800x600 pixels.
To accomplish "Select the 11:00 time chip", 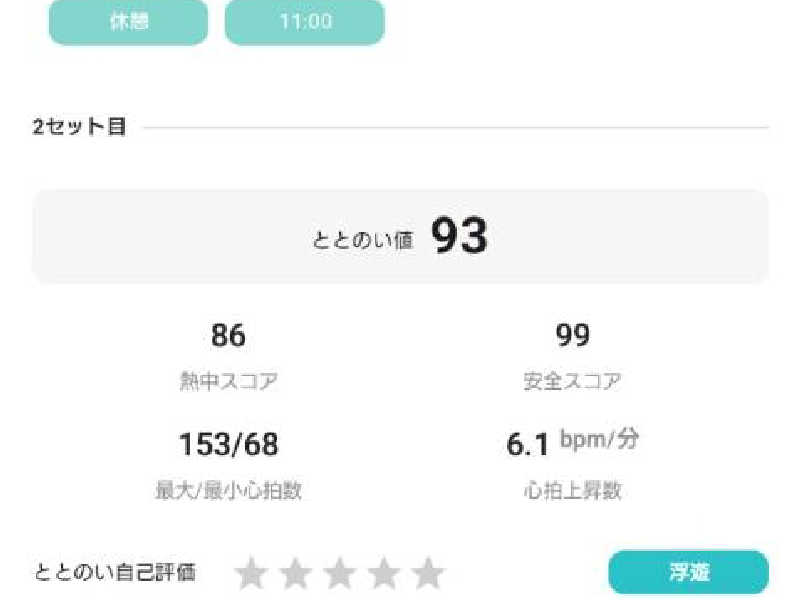I will (304, 22).
